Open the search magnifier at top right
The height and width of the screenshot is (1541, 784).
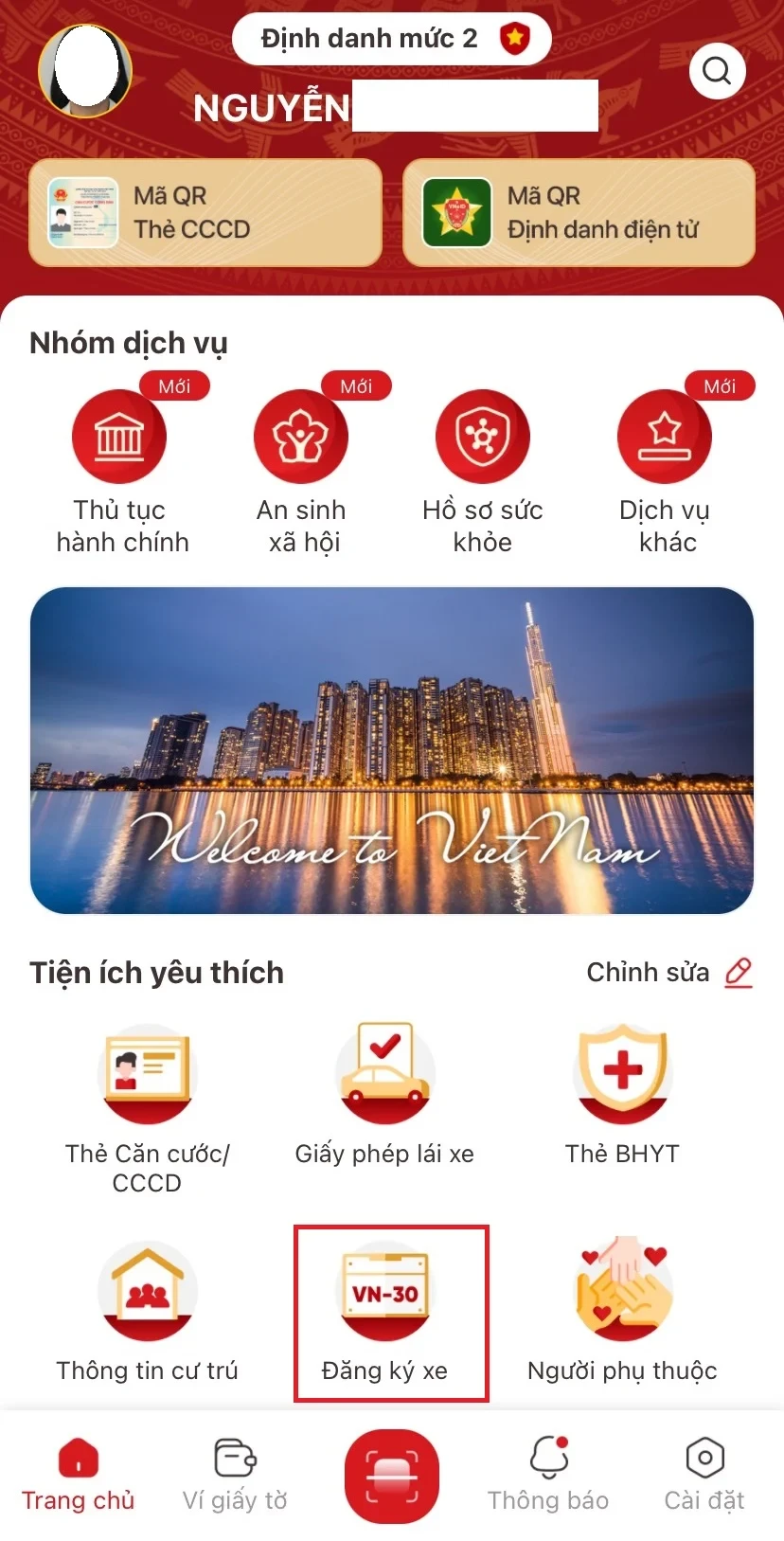pos(717,71)
